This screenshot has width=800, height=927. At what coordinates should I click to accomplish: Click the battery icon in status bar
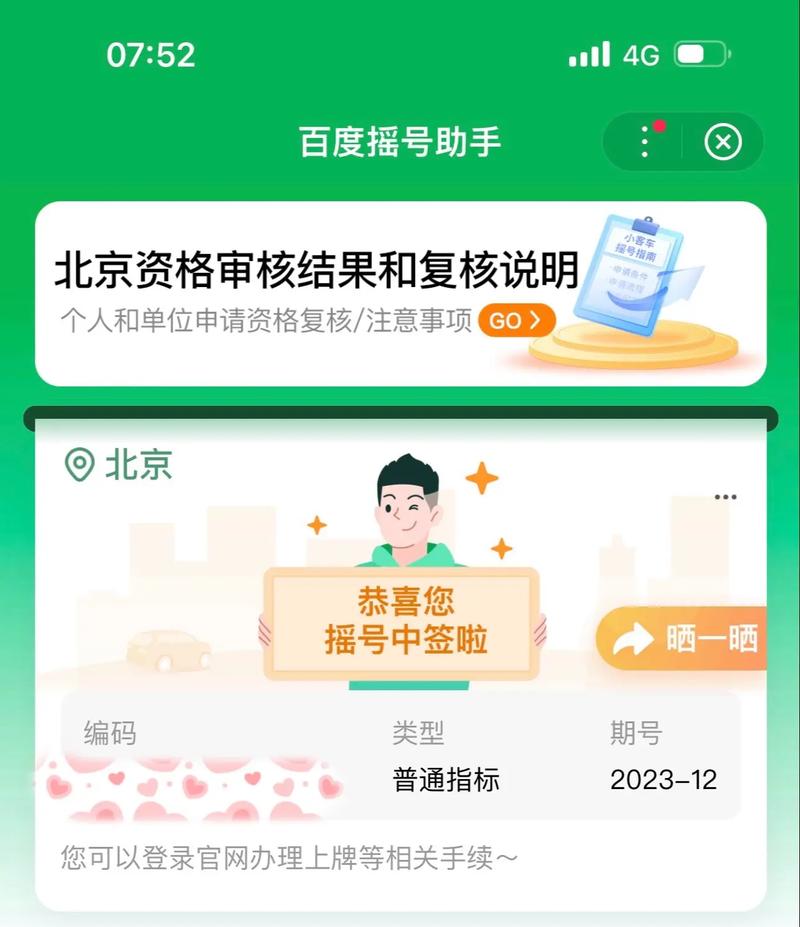tap(699, 55)
